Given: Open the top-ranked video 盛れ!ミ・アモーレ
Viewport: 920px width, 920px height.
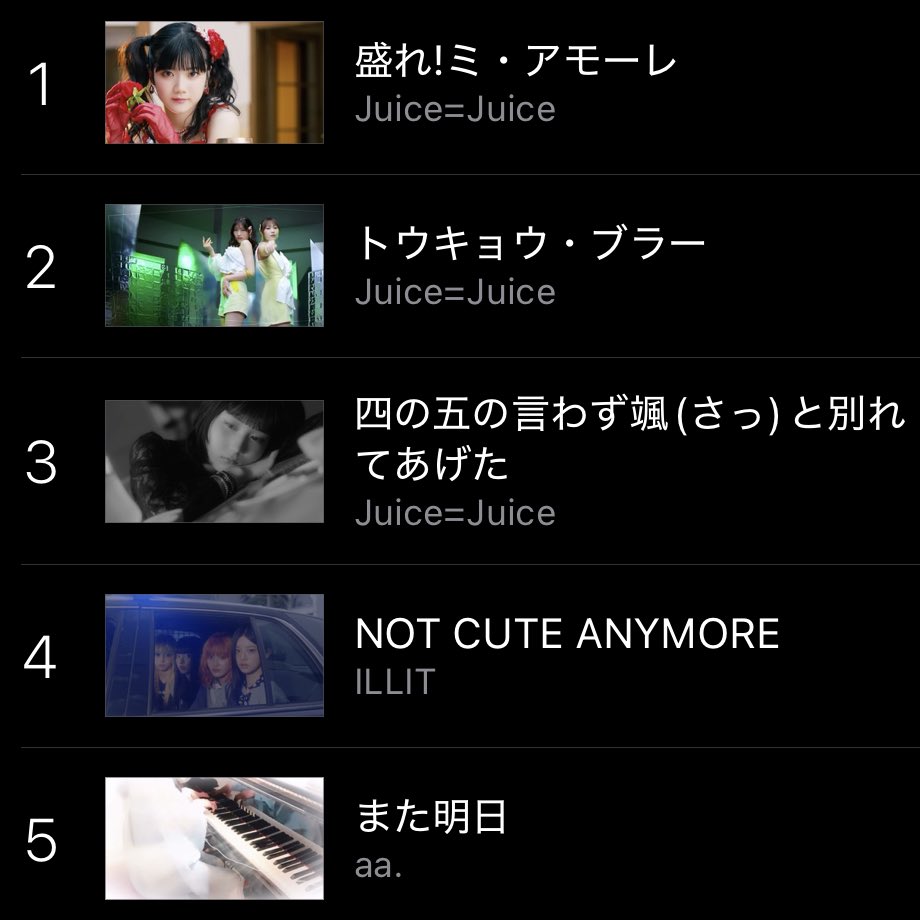Looking at the screenshot, I should click(516, 62).
